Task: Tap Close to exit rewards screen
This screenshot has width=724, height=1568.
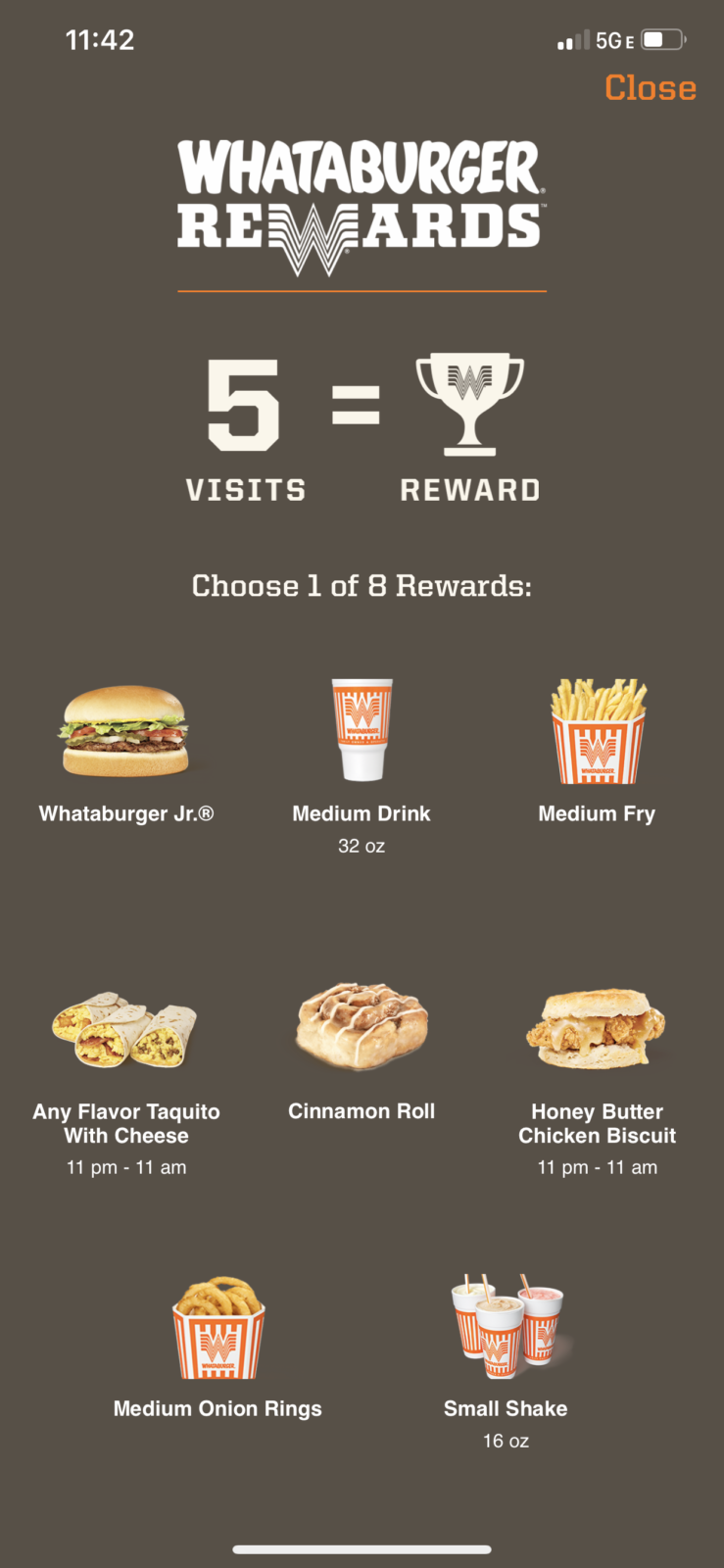Action: 650,88
